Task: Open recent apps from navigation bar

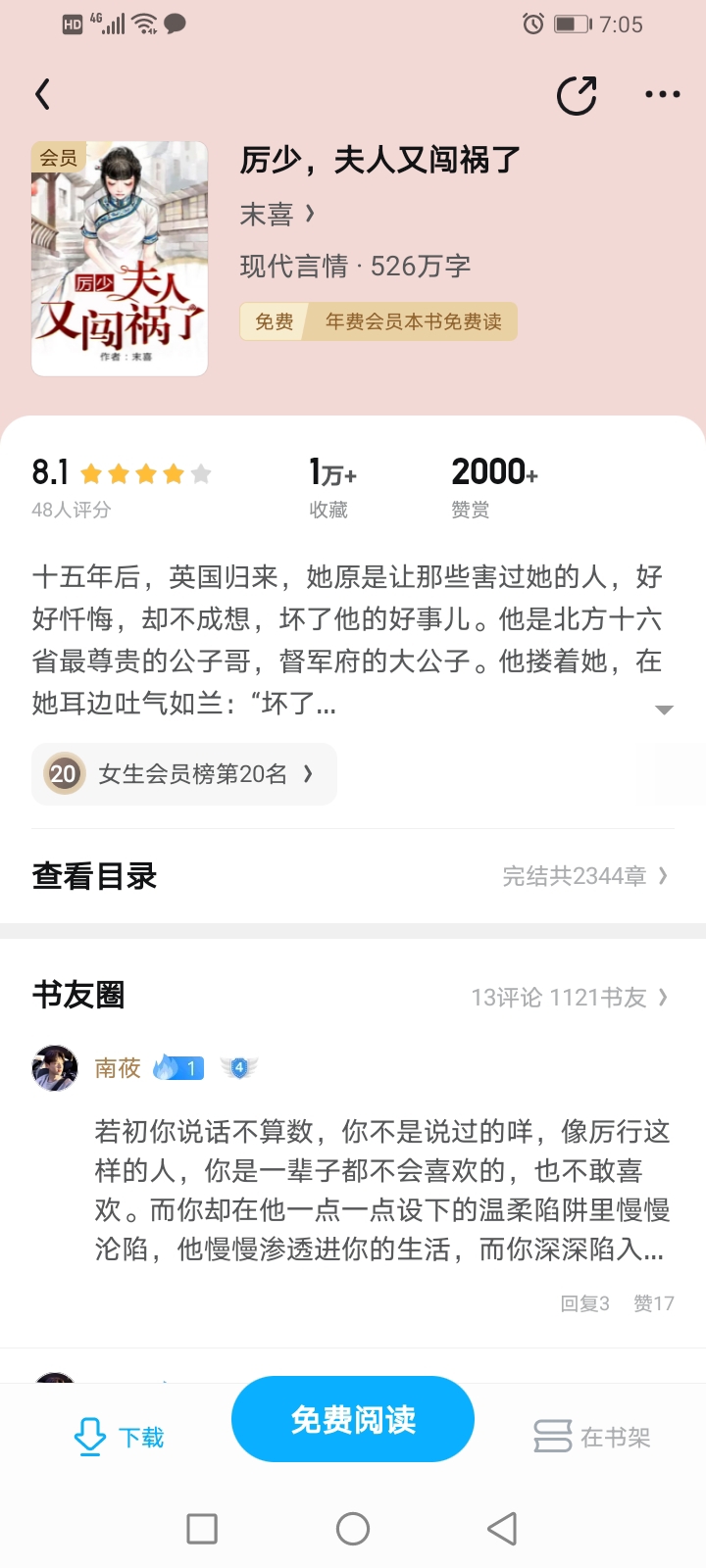Action: click(x=202, y=1529)
